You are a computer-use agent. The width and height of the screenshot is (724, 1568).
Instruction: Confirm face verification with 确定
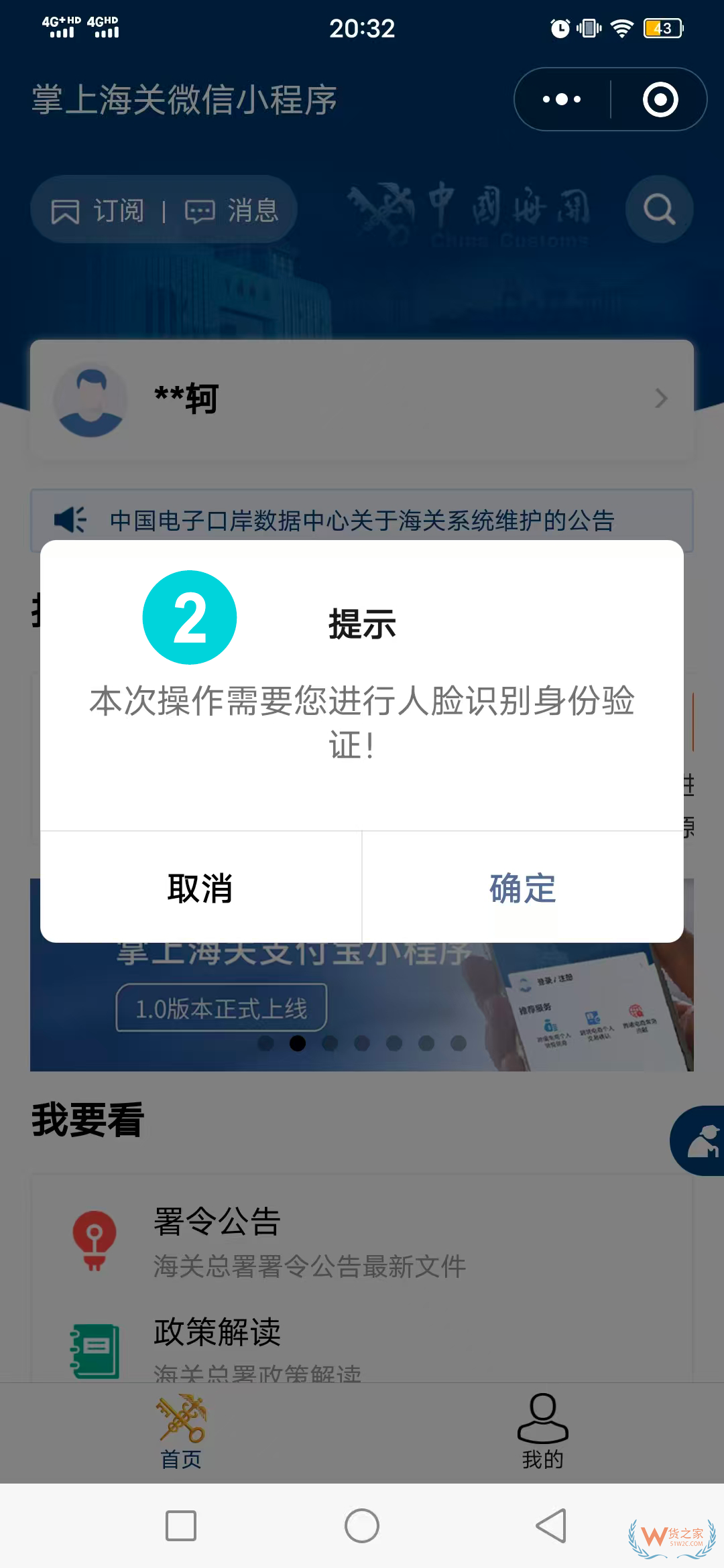pos(523,888)
